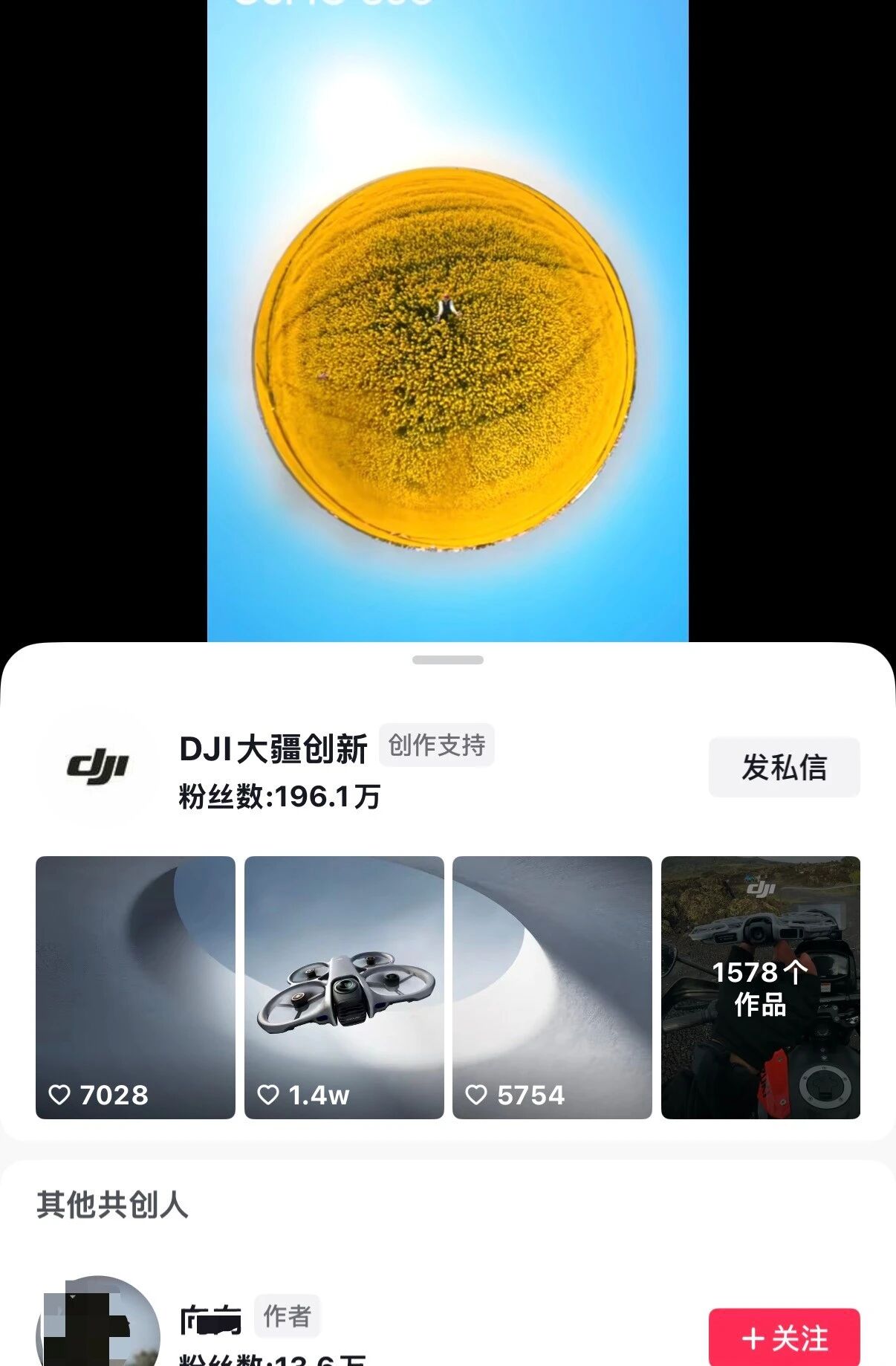
Task: Open the drone video with 1.4w likes
Action: [x=344, y=987]
